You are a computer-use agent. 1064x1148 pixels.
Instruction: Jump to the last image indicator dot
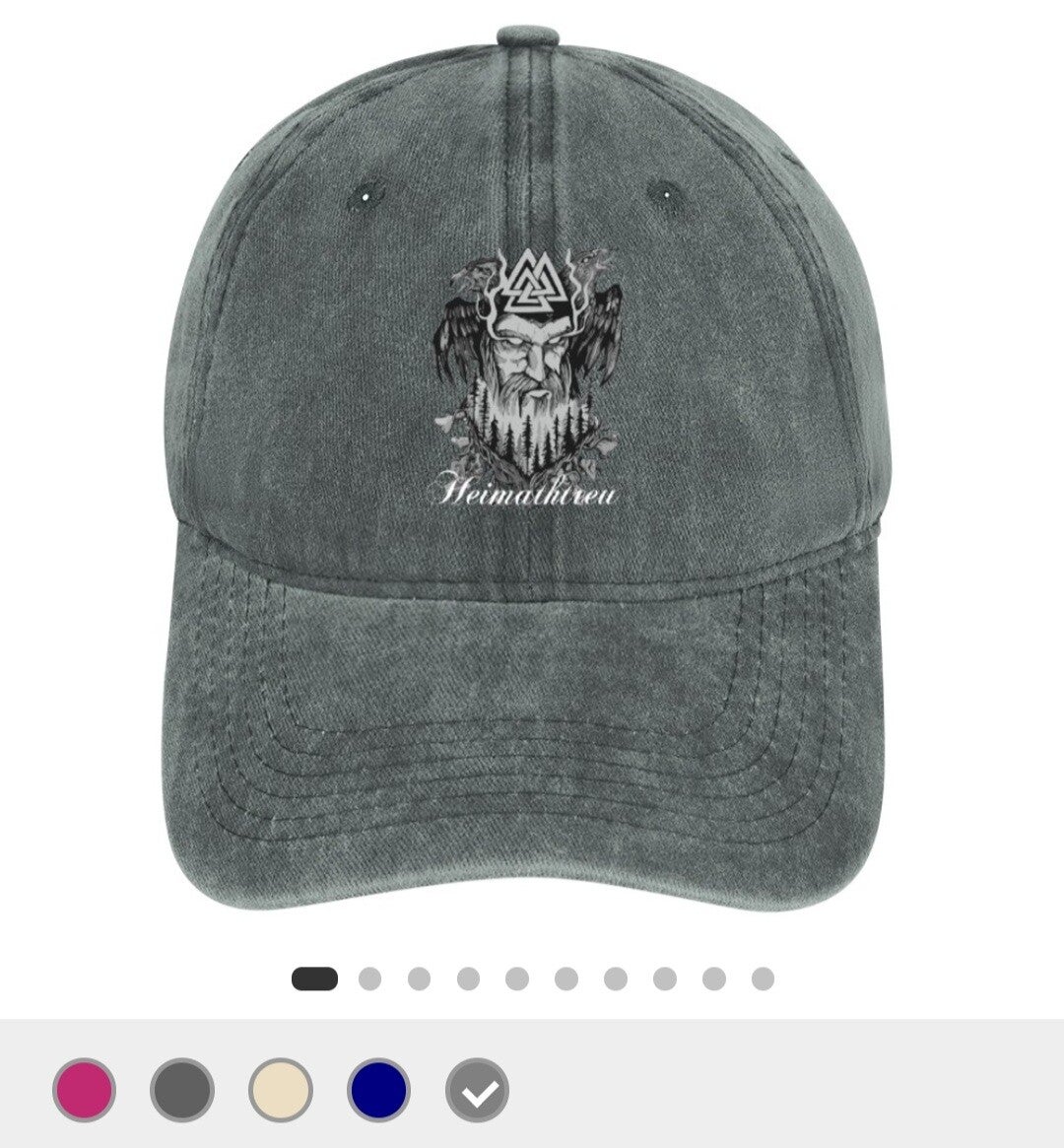point(763,979)
